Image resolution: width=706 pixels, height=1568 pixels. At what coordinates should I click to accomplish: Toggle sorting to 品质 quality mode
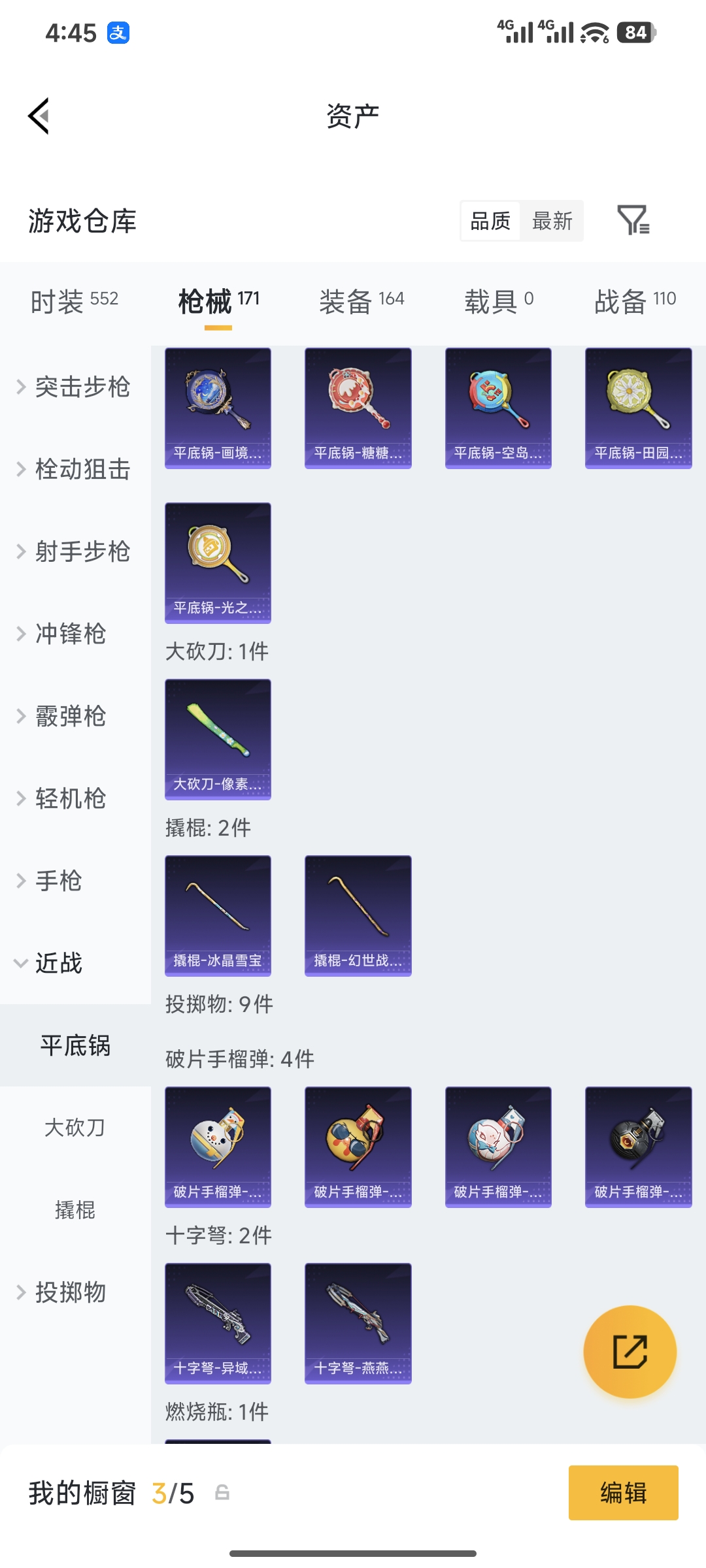pos(490,221)
